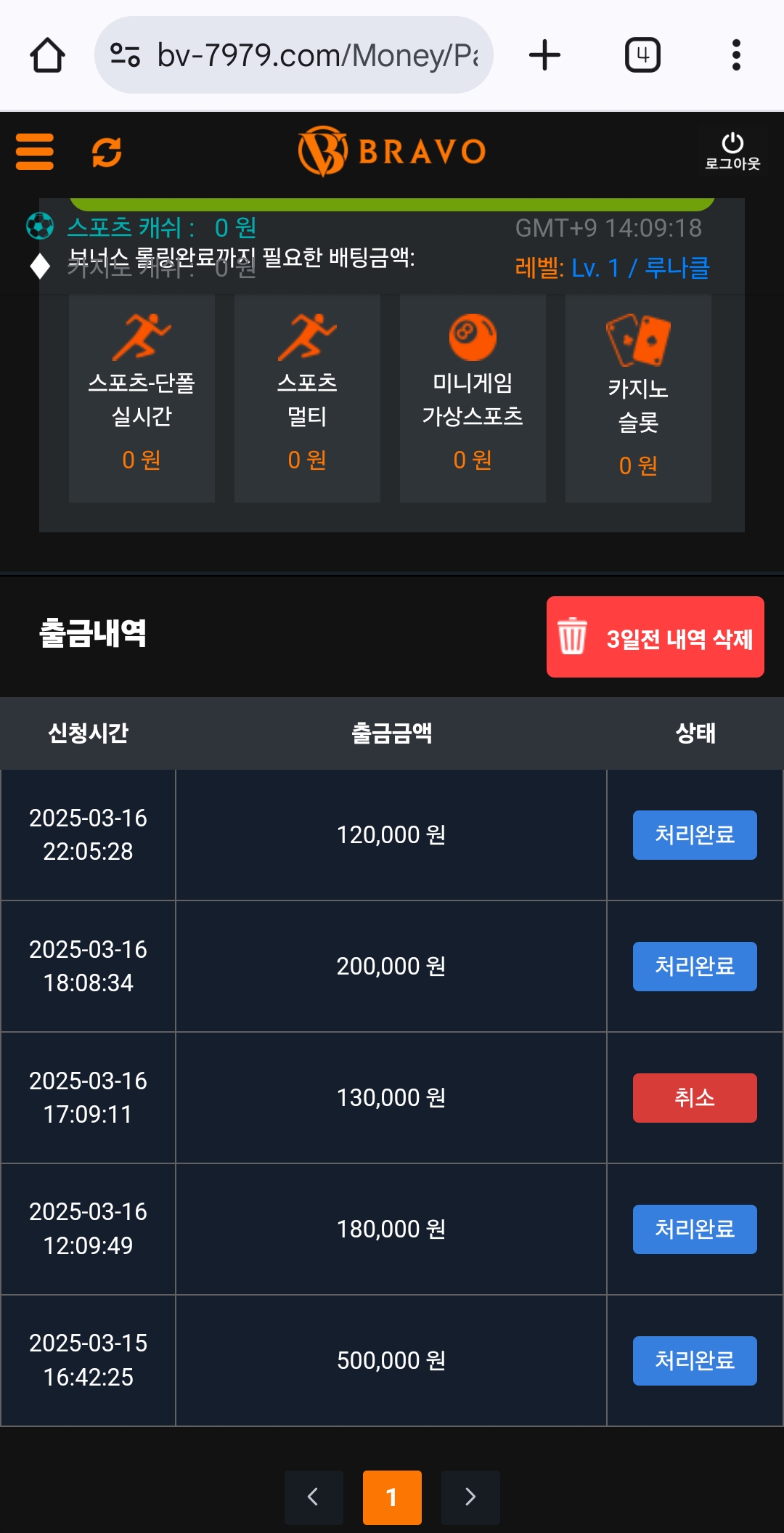
Task: Go to the next page arrow
Action: pos(470,1497)
